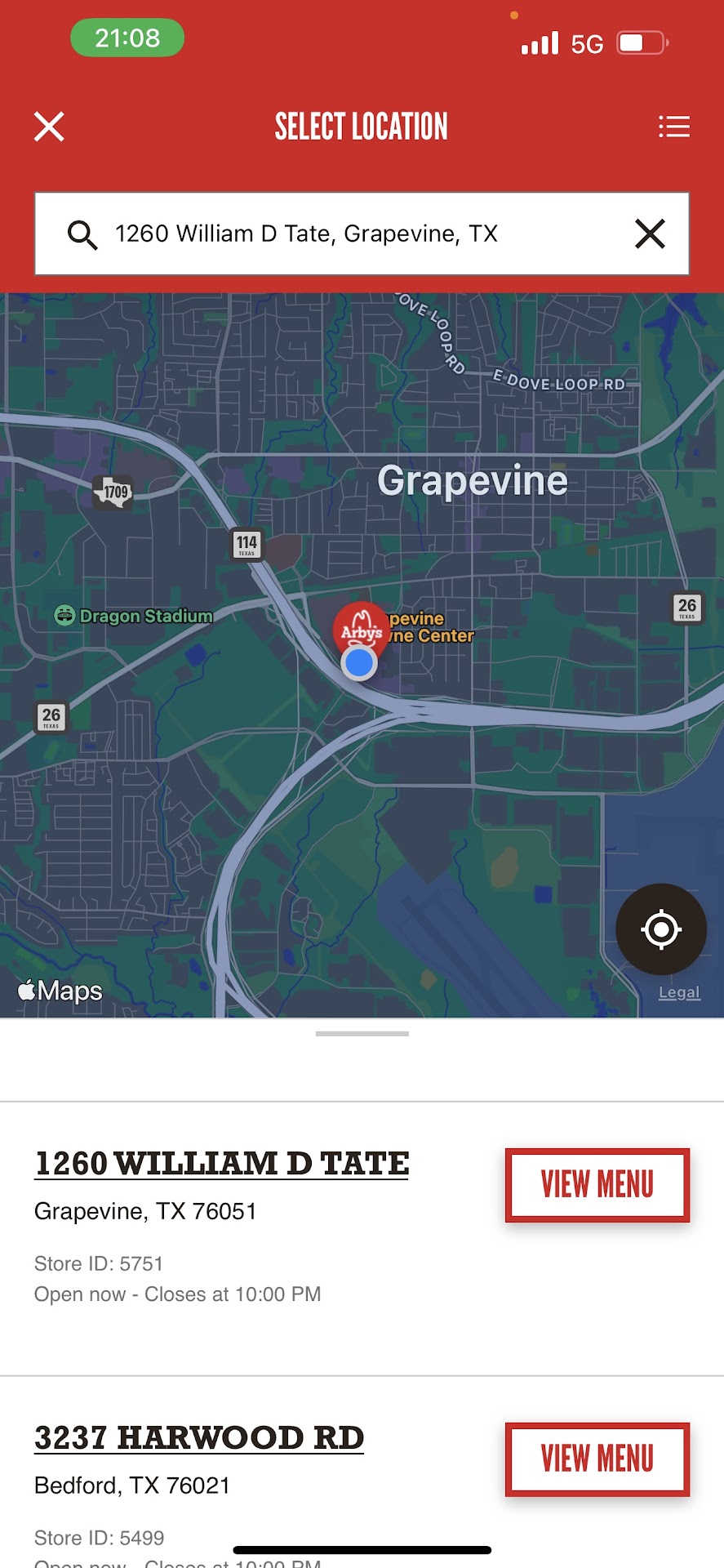Open the 1260 William D Tate store details

click(x=221, y=1163)
